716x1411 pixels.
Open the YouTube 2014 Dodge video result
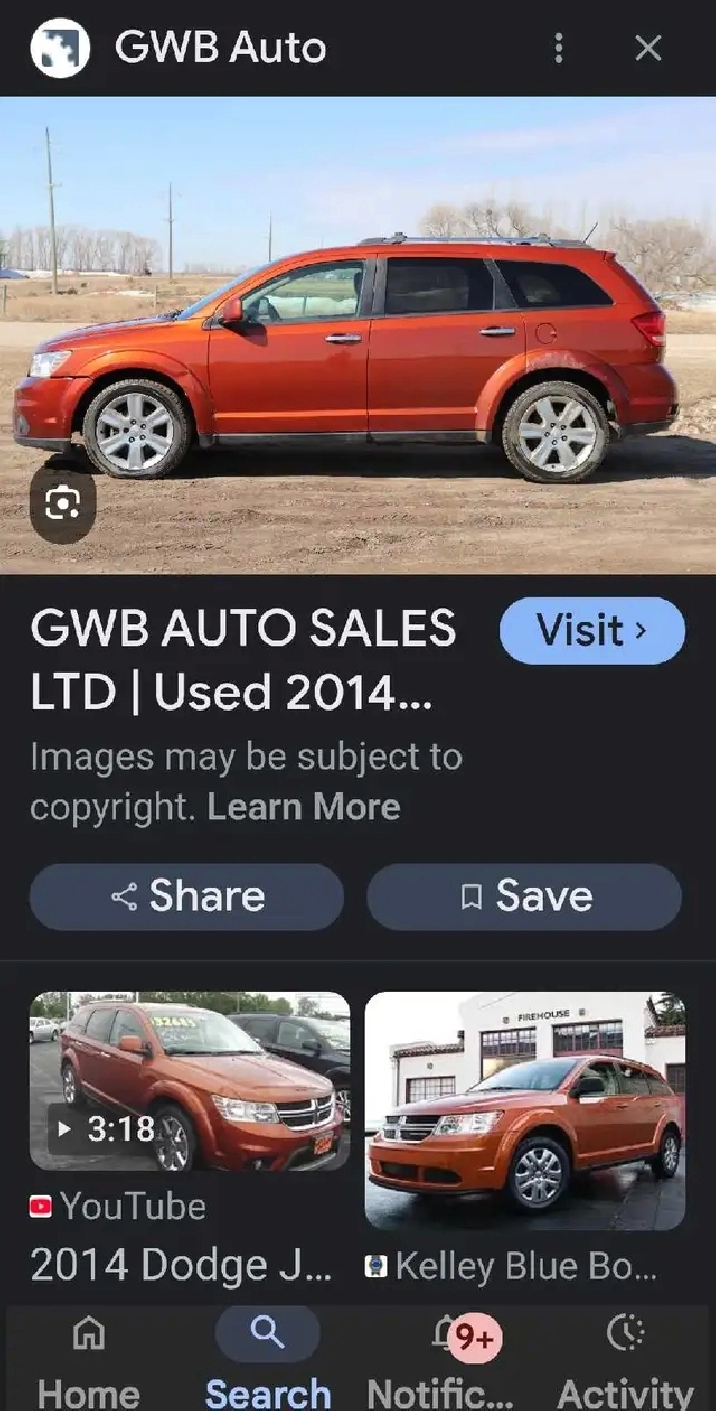[190, 1082]
